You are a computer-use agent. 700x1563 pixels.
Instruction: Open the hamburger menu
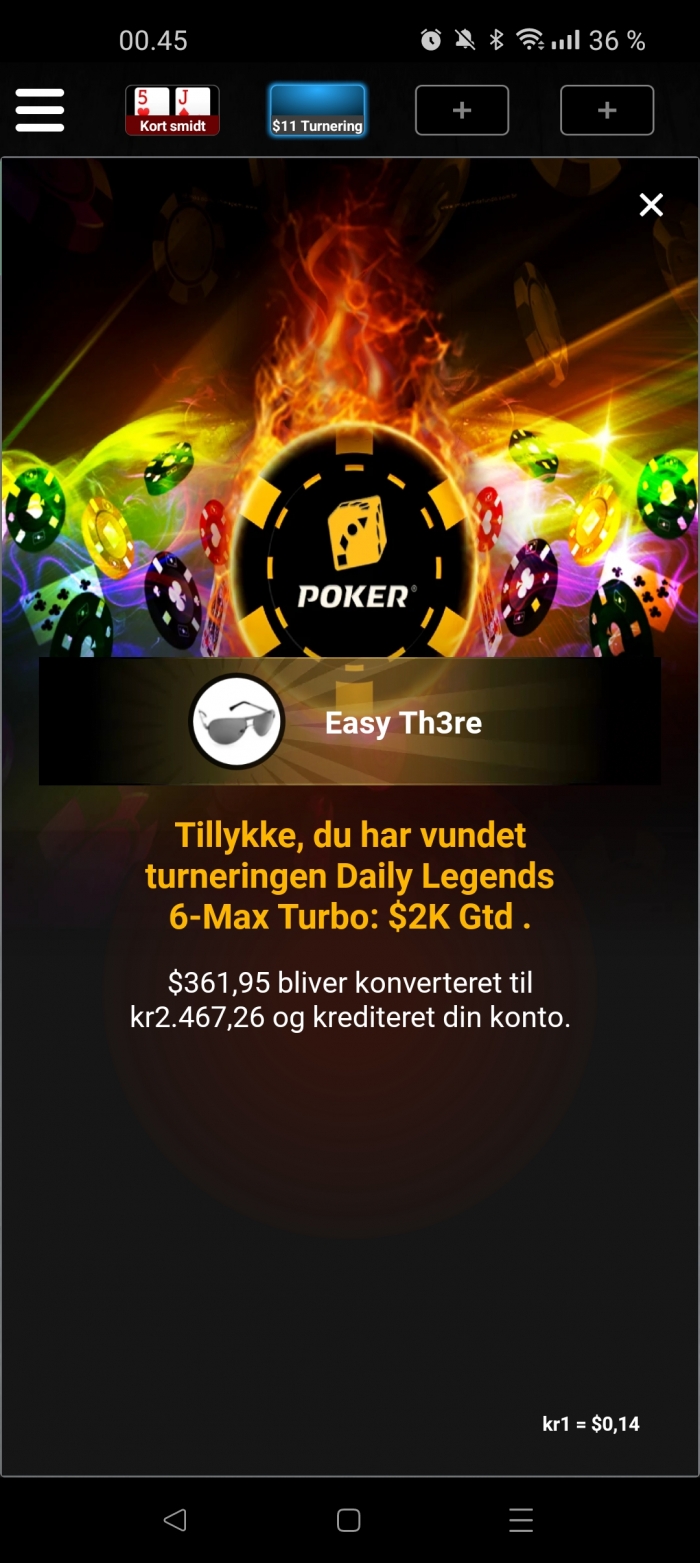point(40,110)
